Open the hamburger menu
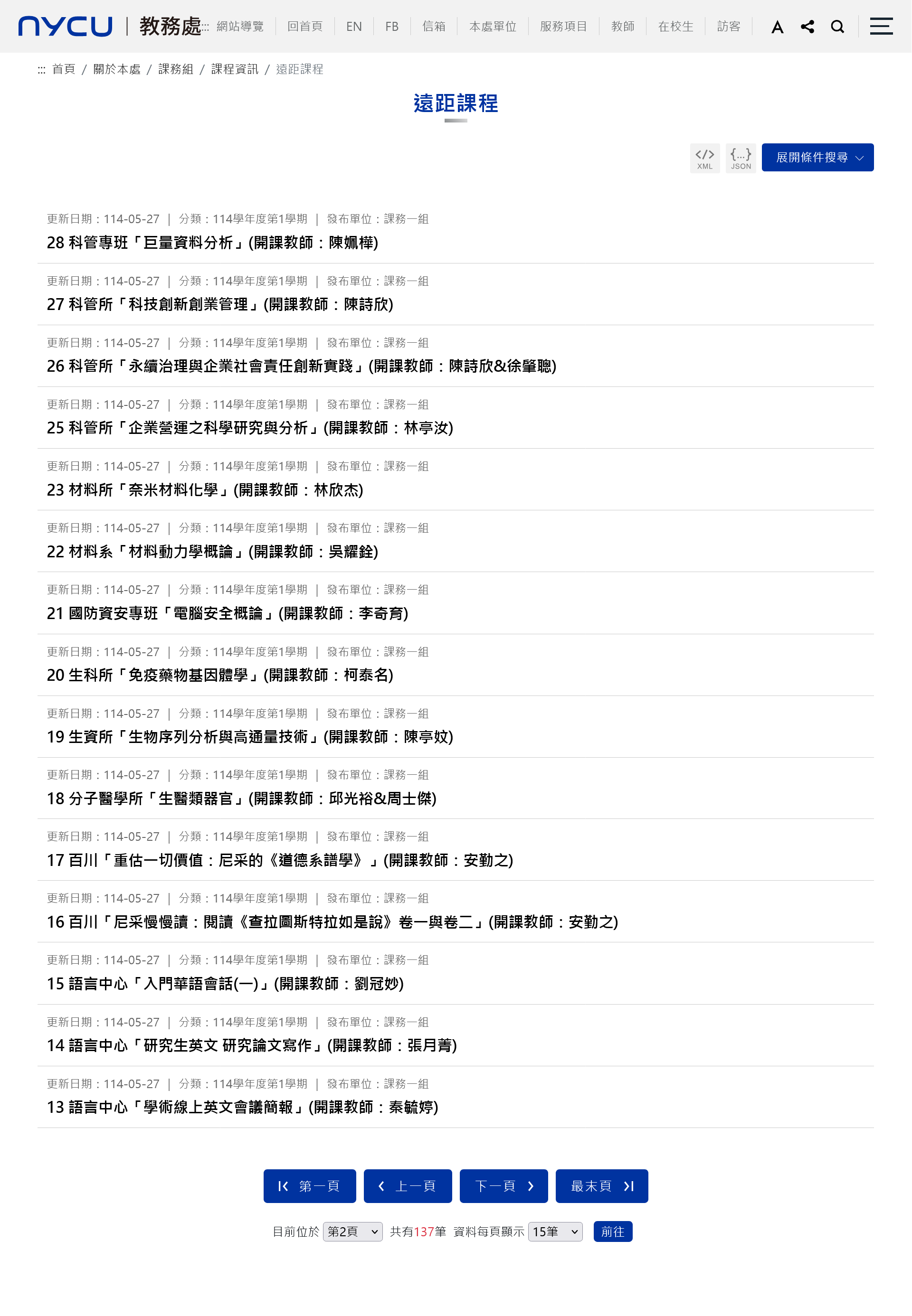The width and height of the screenshot is (912, 1316). pyautogui.click(x=881, y=26)
